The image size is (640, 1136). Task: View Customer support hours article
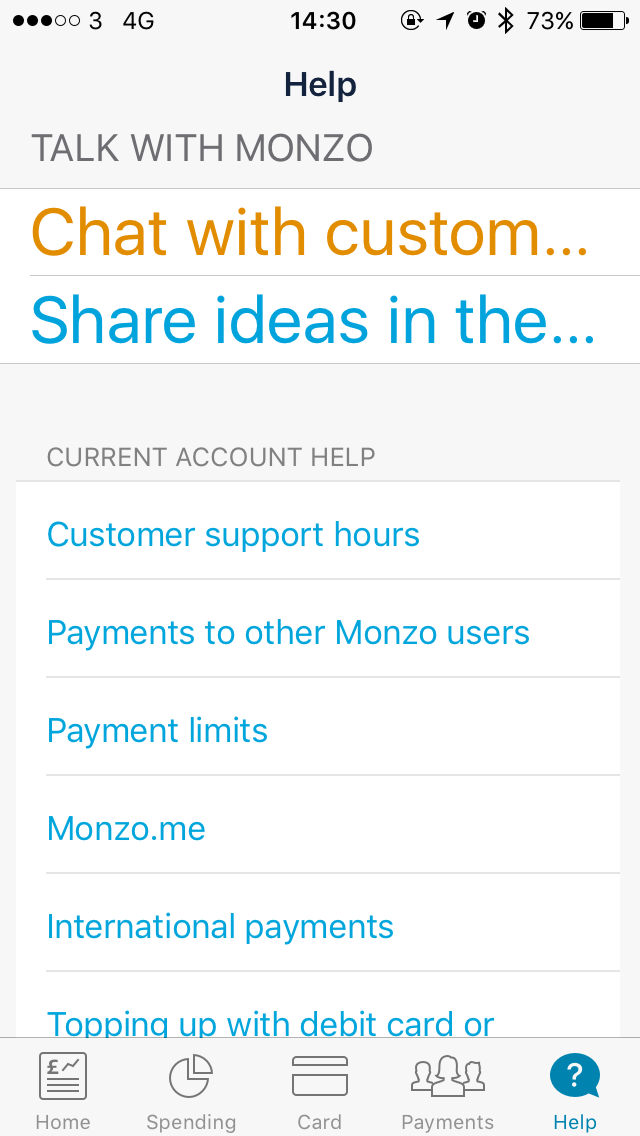[x=233, y=534]
